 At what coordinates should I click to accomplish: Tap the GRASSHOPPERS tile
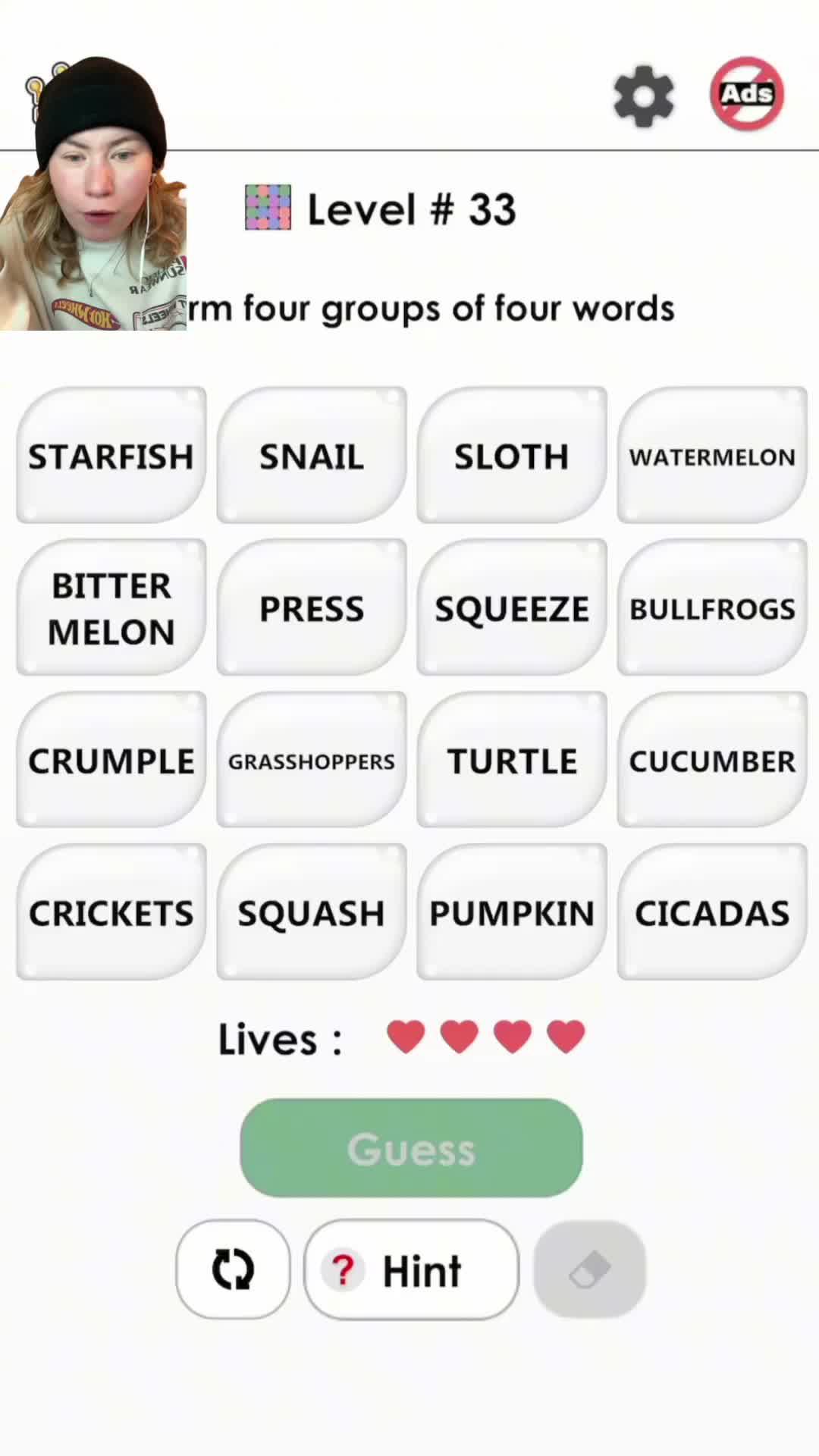pos(311,761)
